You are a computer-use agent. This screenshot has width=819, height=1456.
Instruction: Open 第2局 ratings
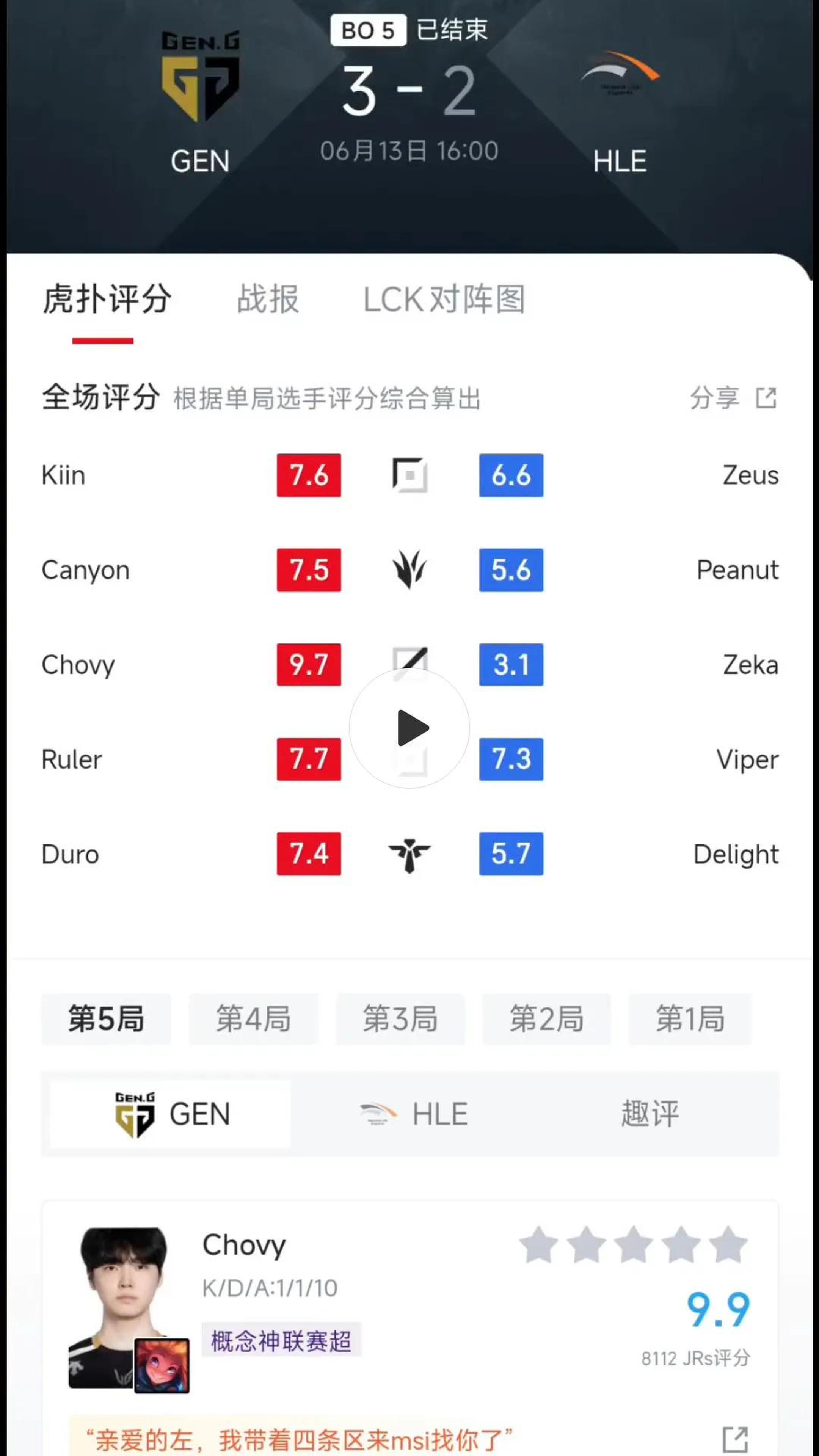click(546, 1018)
